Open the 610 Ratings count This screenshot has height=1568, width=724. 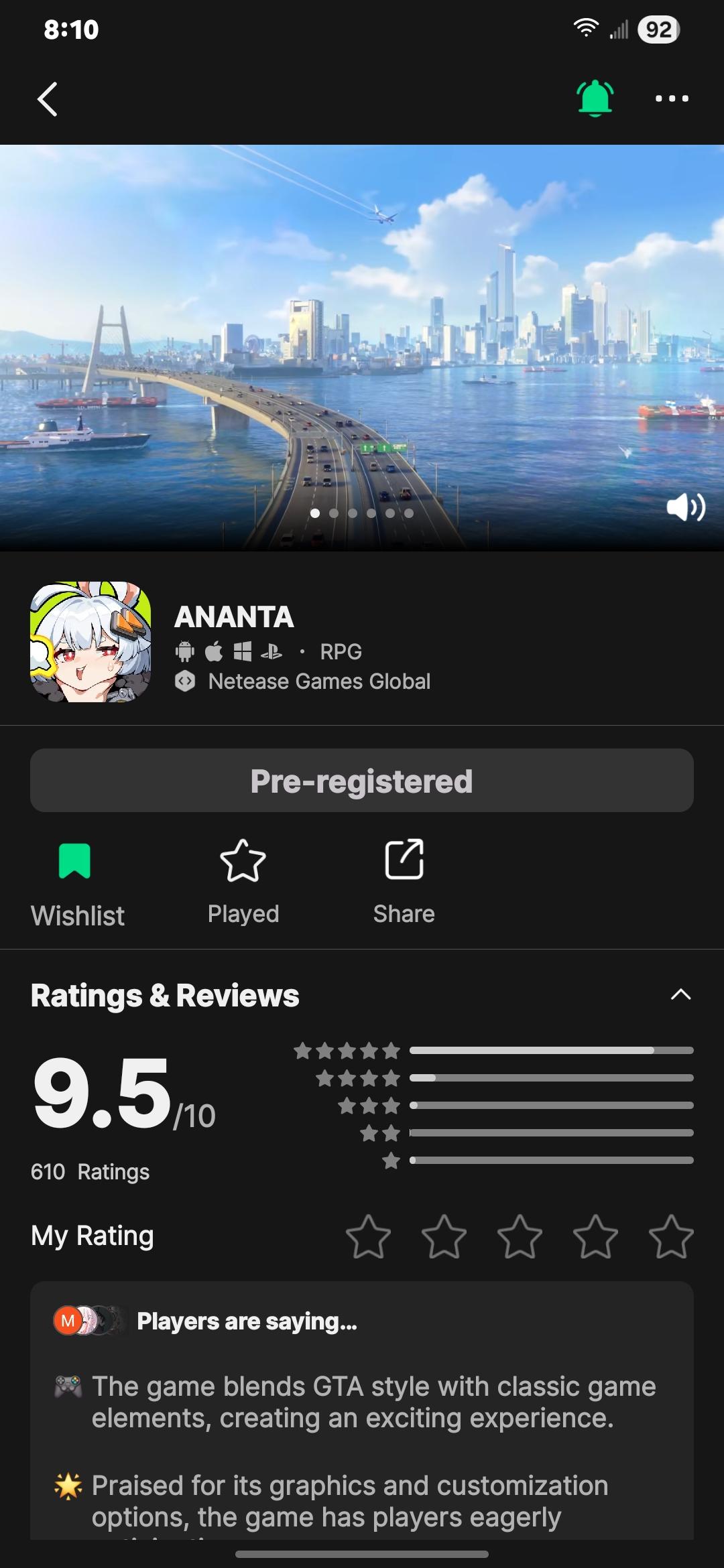tap(89, 1171)
